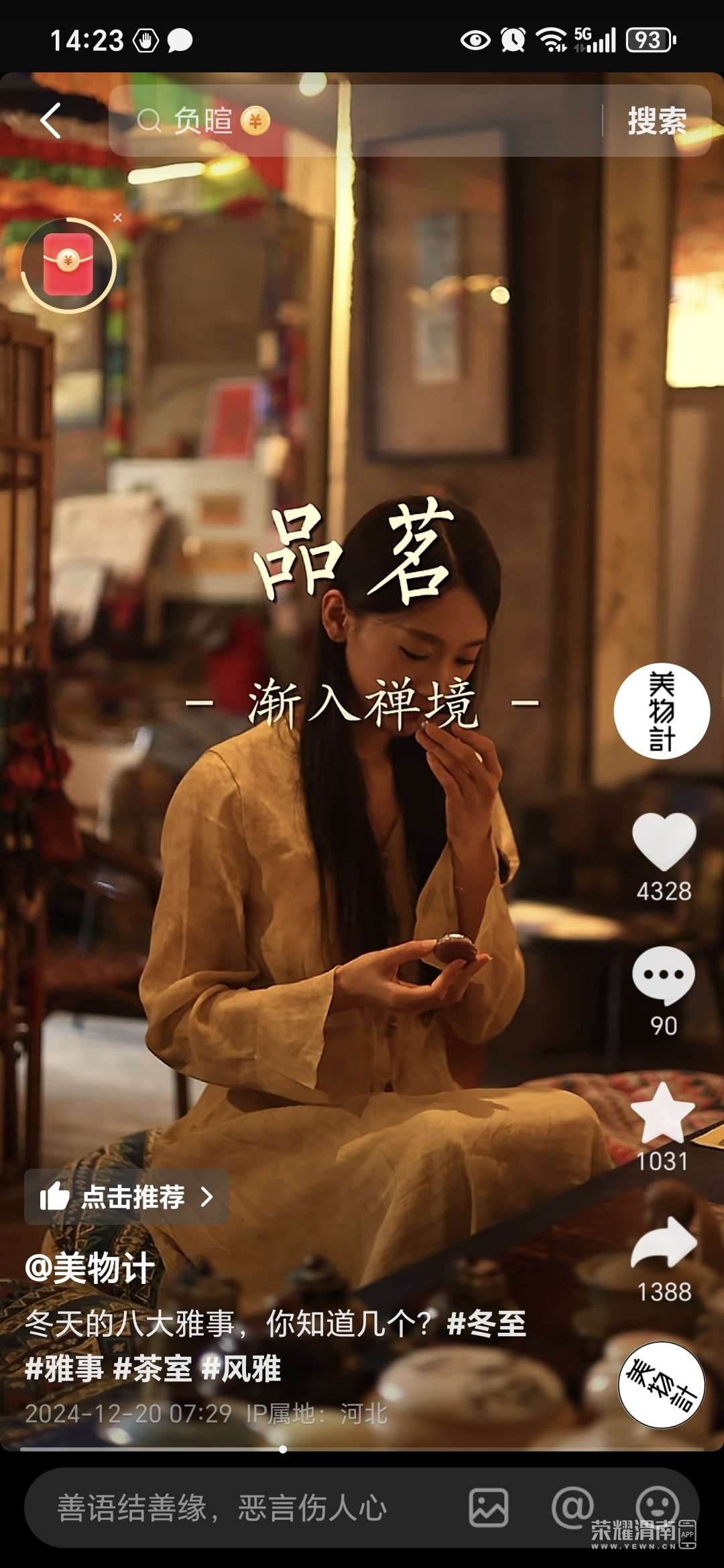Open the red envelope reward widget

[68, 265]
